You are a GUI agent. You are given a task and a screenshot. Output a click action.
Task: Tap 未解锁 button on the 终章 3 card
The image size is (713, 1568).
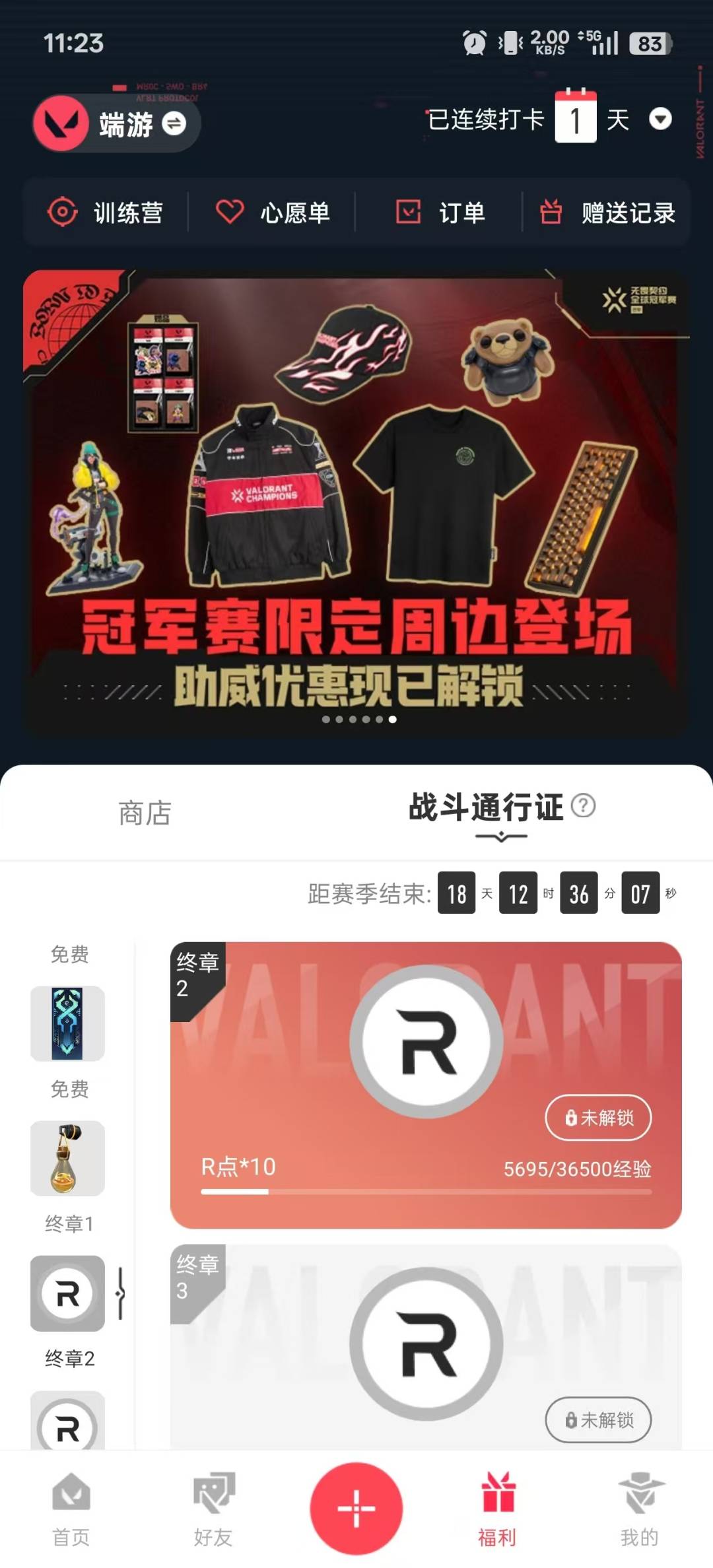pyautogui.click(x=598, y=1419)
